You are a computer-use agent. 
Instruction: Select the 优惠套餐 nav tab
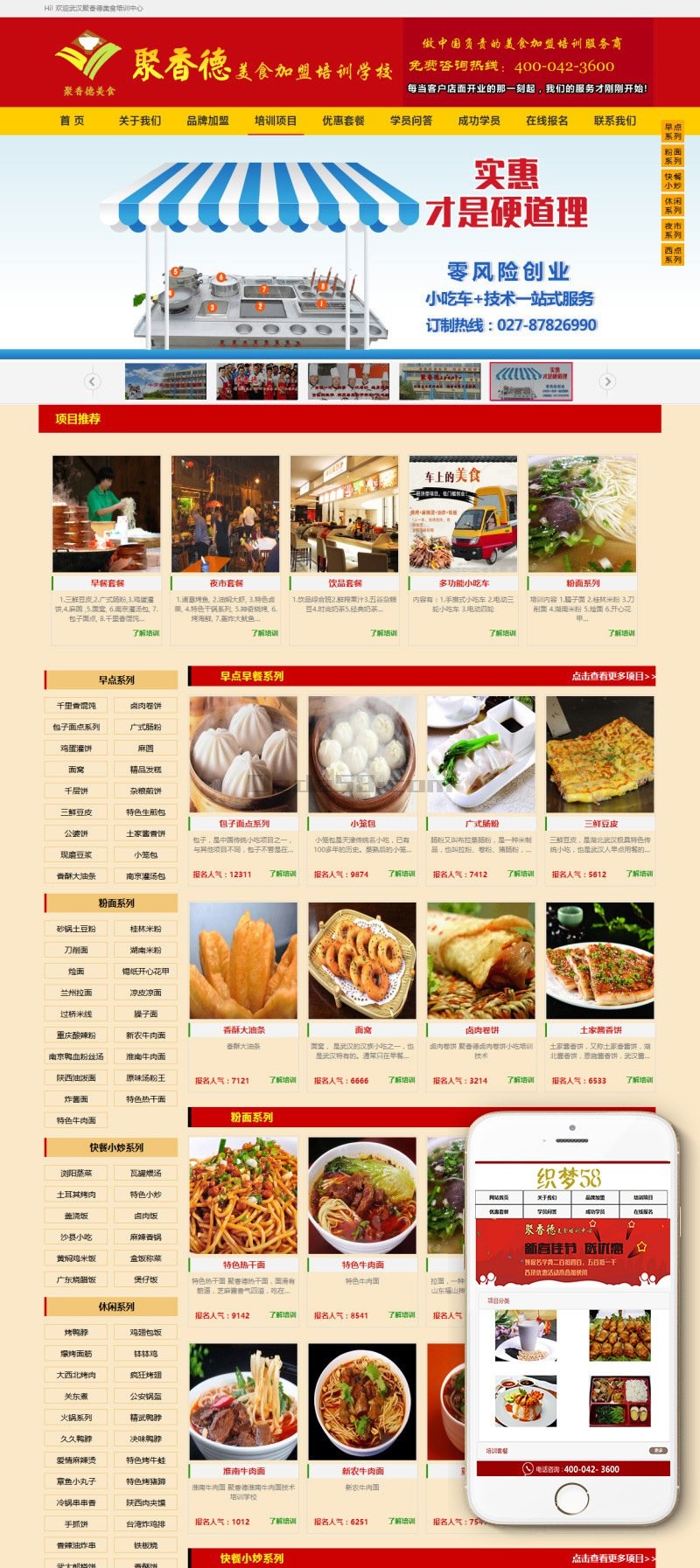pos(342,120)
